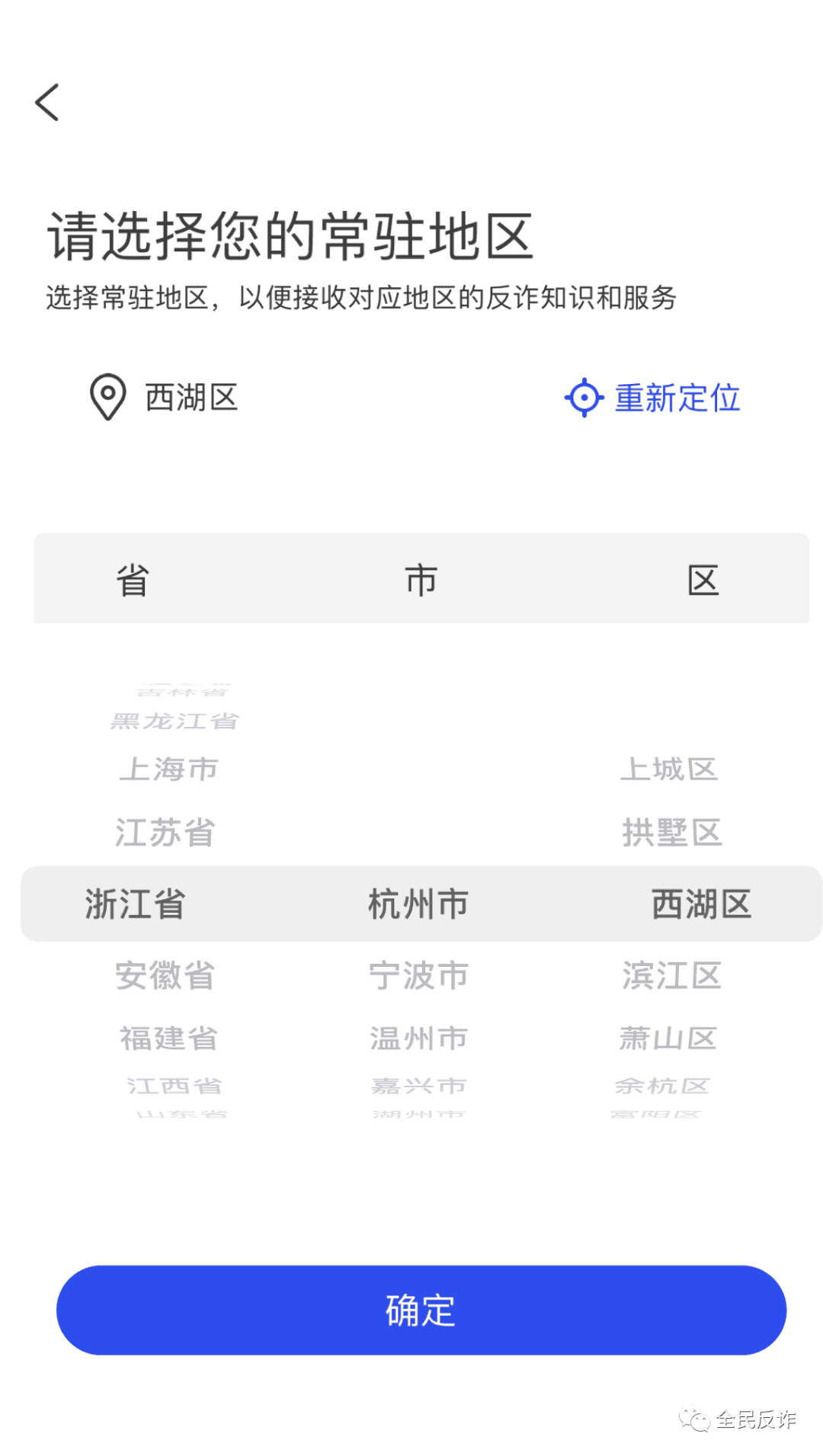The height and width of the screenshot is (1456, 823).
Task: Choose 福建省 in province column
Action: click(169, 1038)
